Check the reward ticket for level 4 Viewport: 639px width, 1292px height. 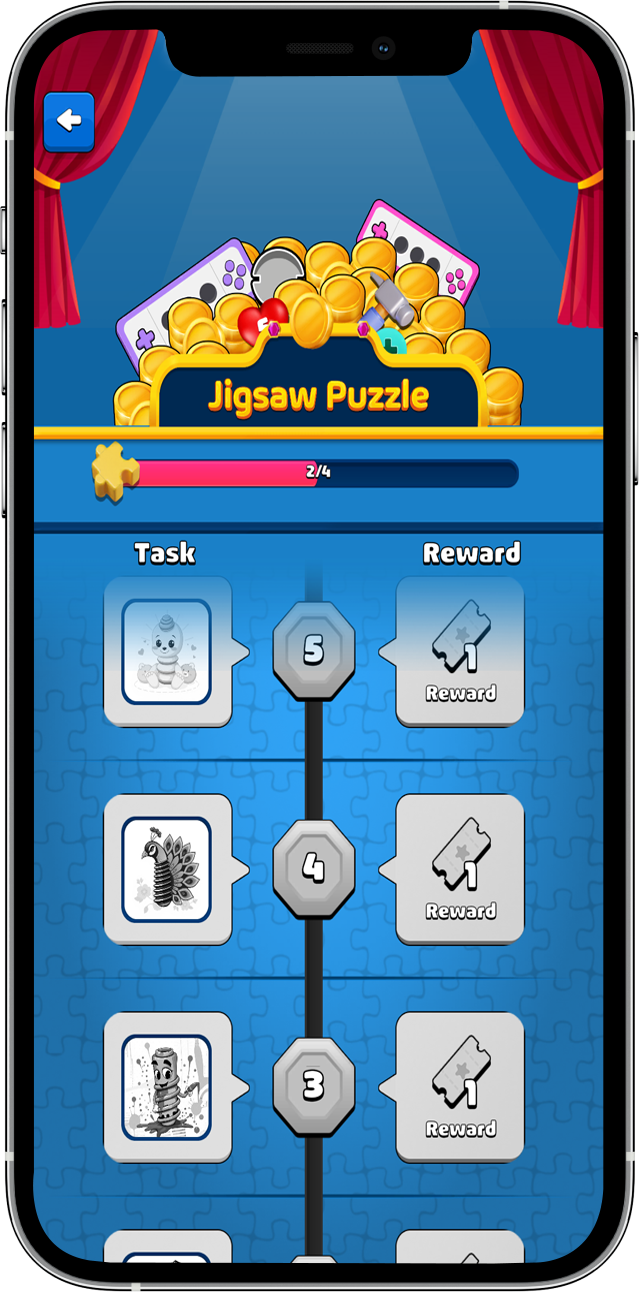point(460,868)
